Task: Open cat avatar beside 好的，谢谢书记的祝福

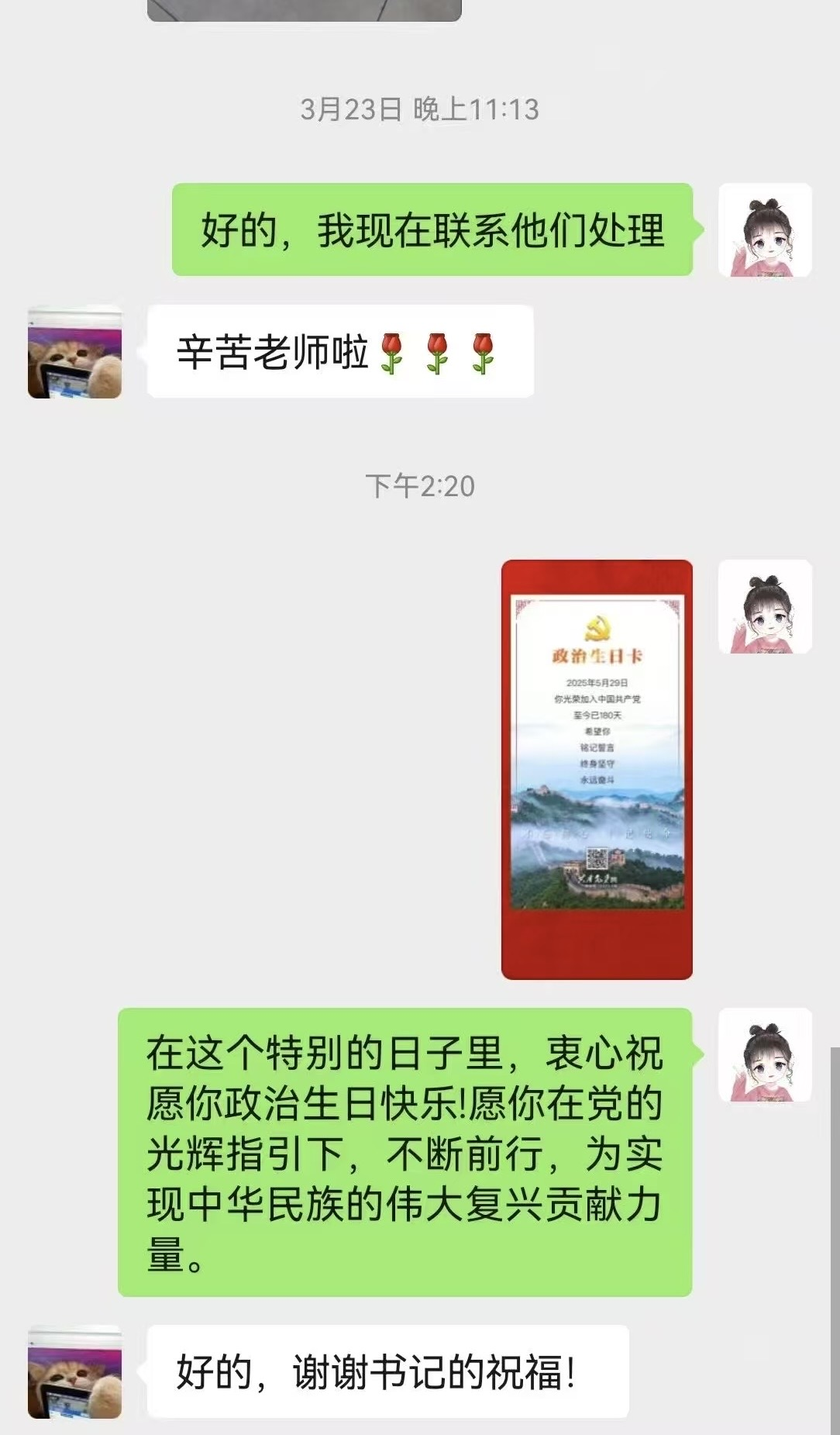Action: click(75, 1372)
